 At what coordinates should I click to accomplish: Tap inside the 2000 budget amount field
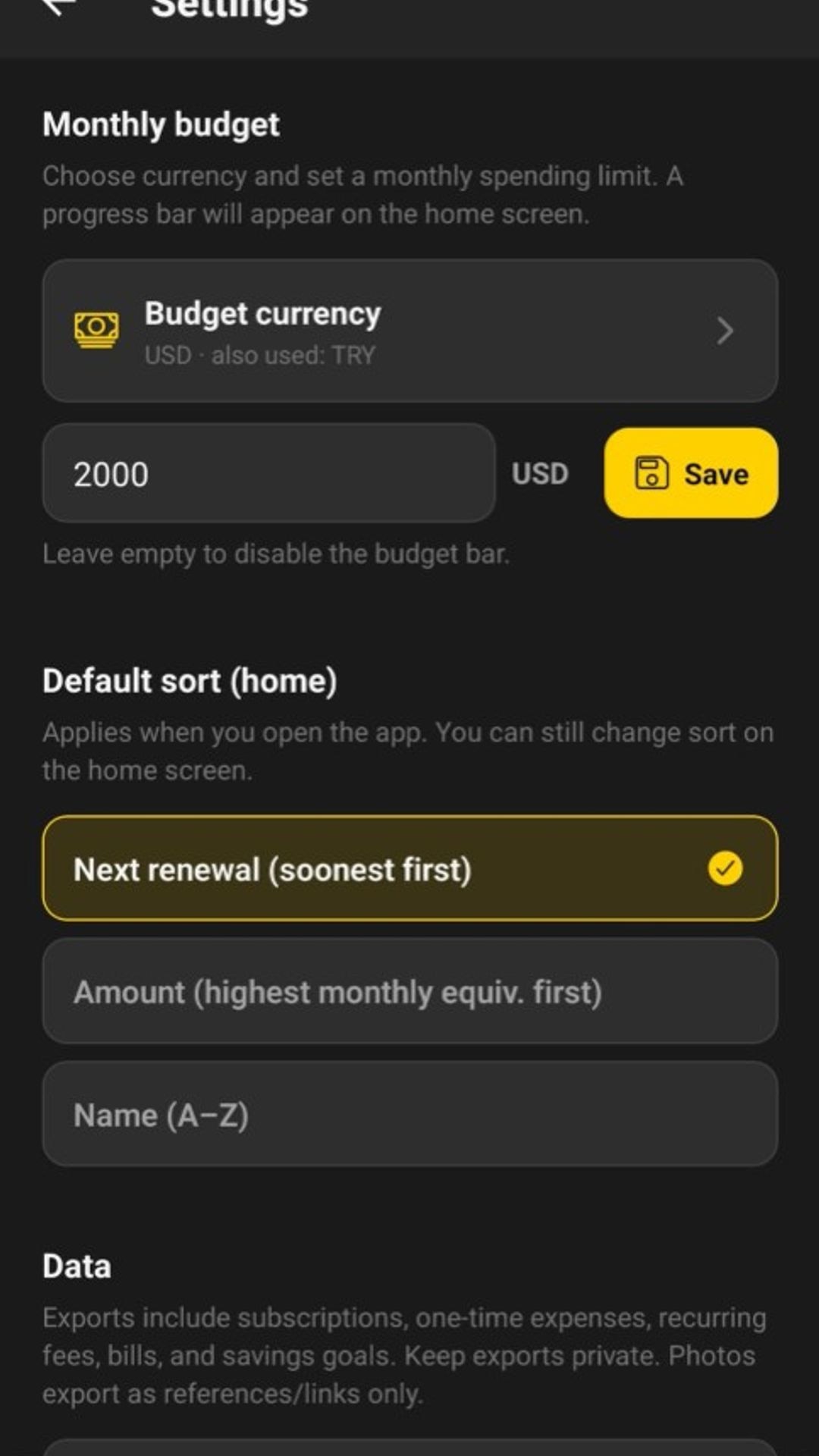click(x=269, y=473)
